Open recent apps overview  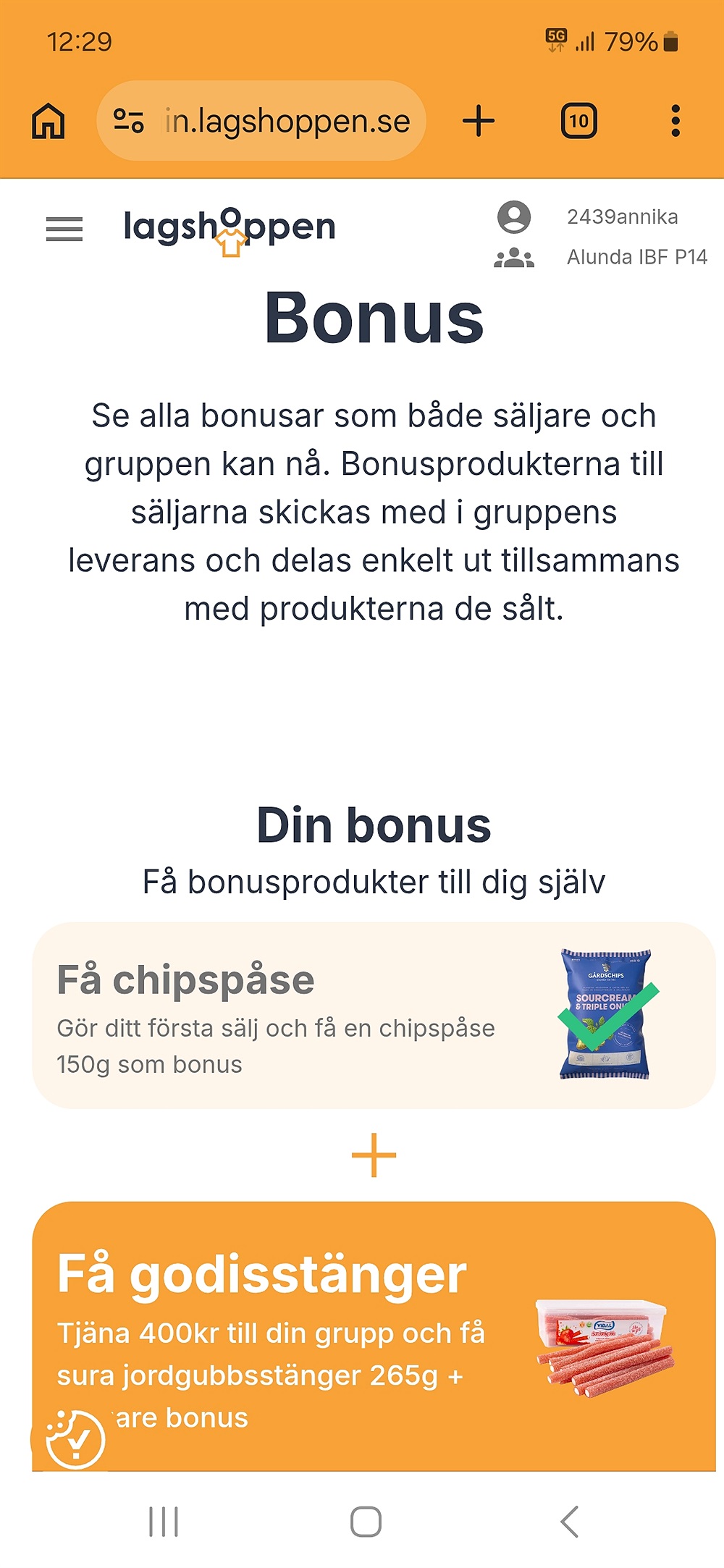click(164, 1521)
